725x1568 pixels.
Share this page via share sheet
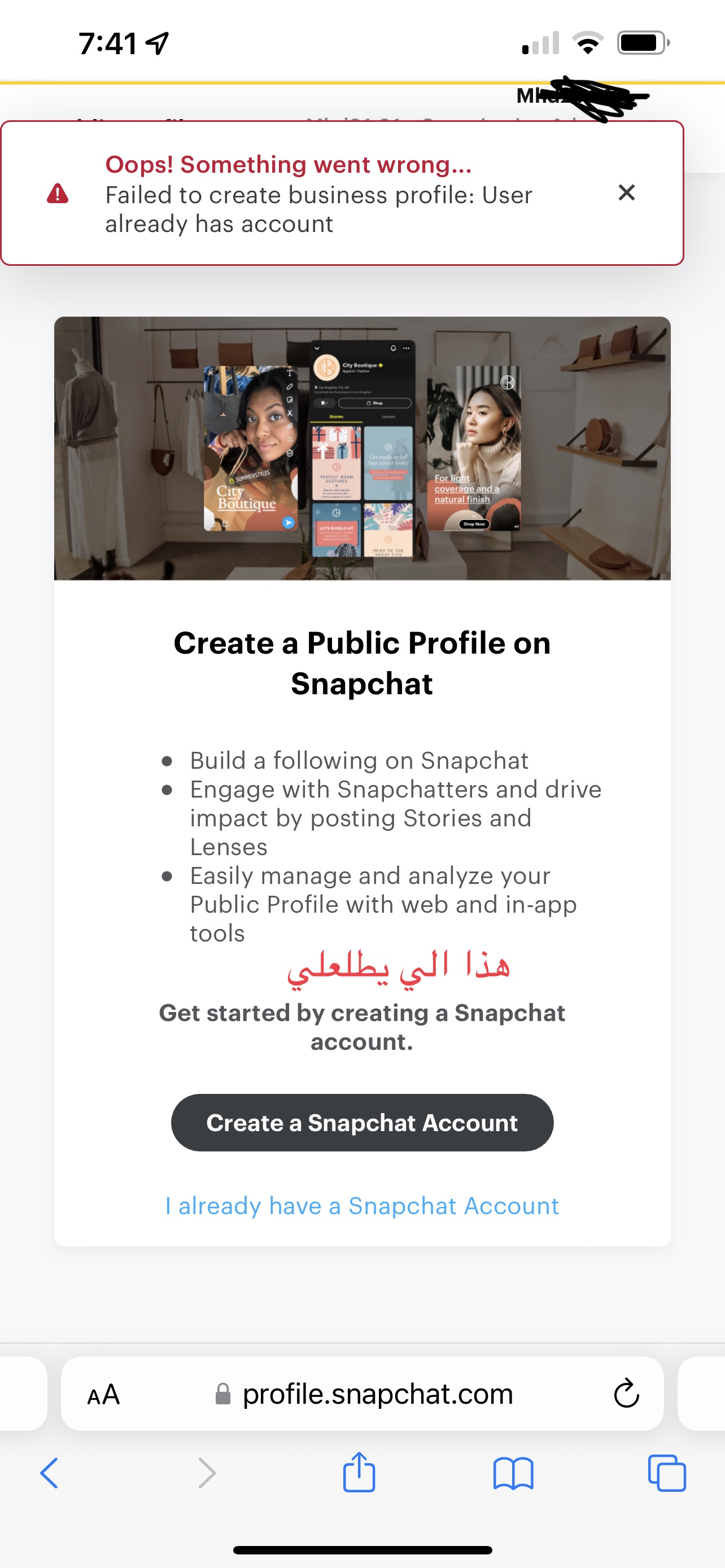[x=359, y=1473]
